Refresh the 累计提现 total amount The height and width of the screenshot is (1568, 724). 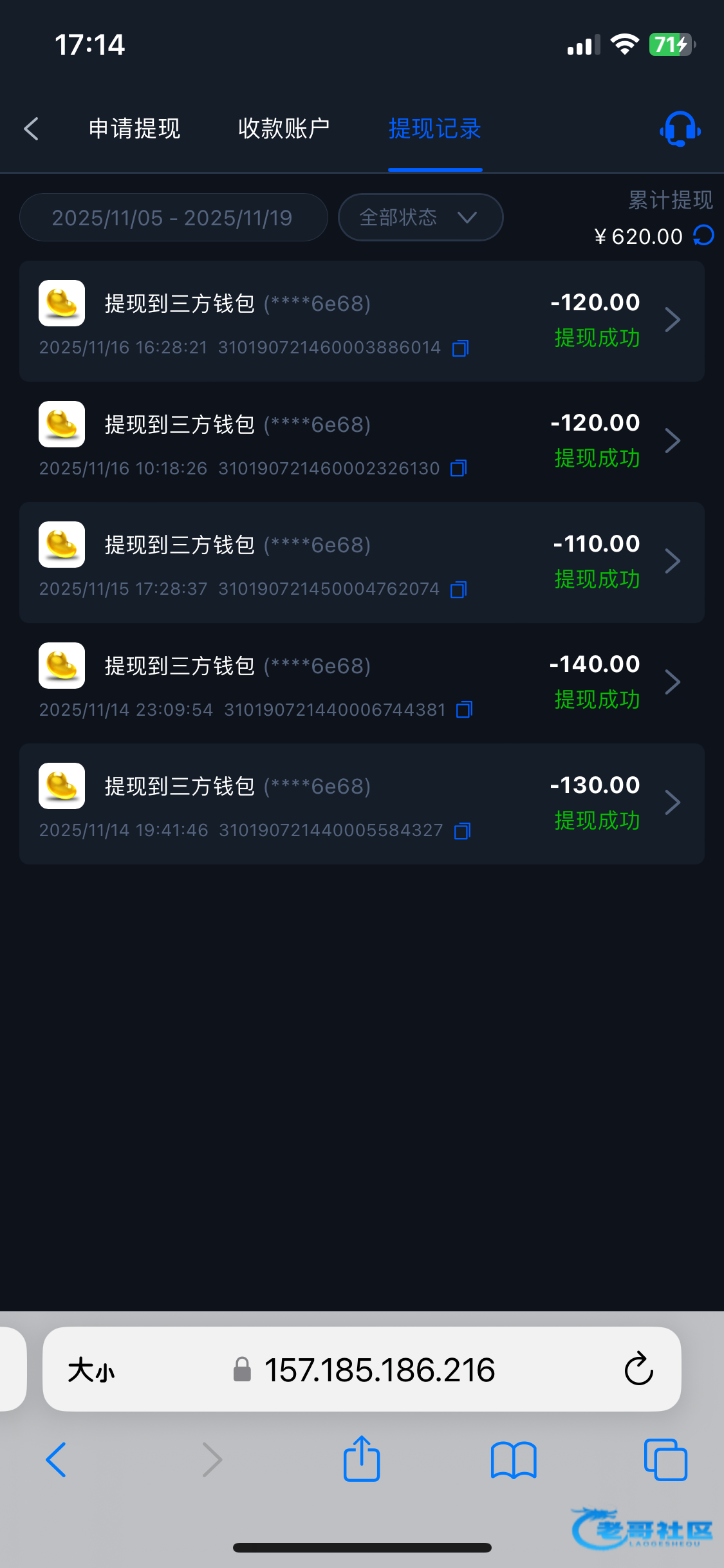[x=703, y=236]
